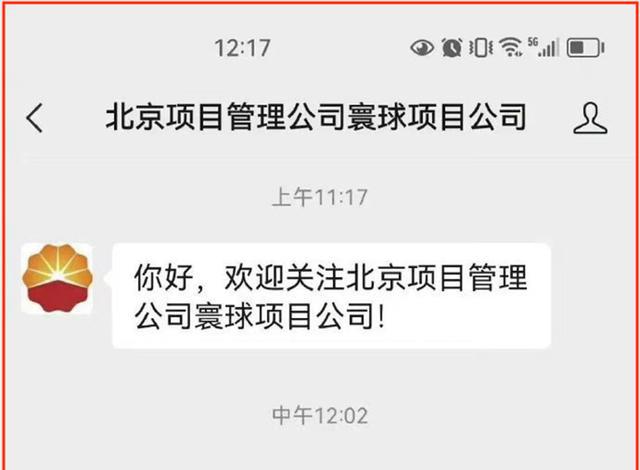Tap the sender's avatar beside the welcome message

tap(57, 277)
